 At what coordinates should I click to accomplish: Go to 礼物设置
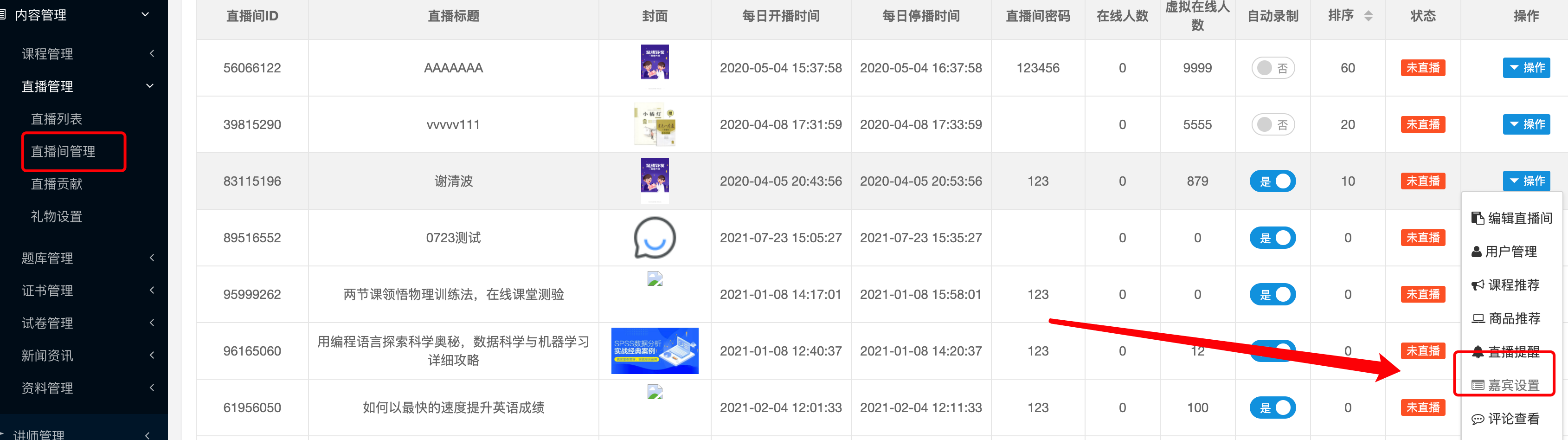(x=56, y=216)
